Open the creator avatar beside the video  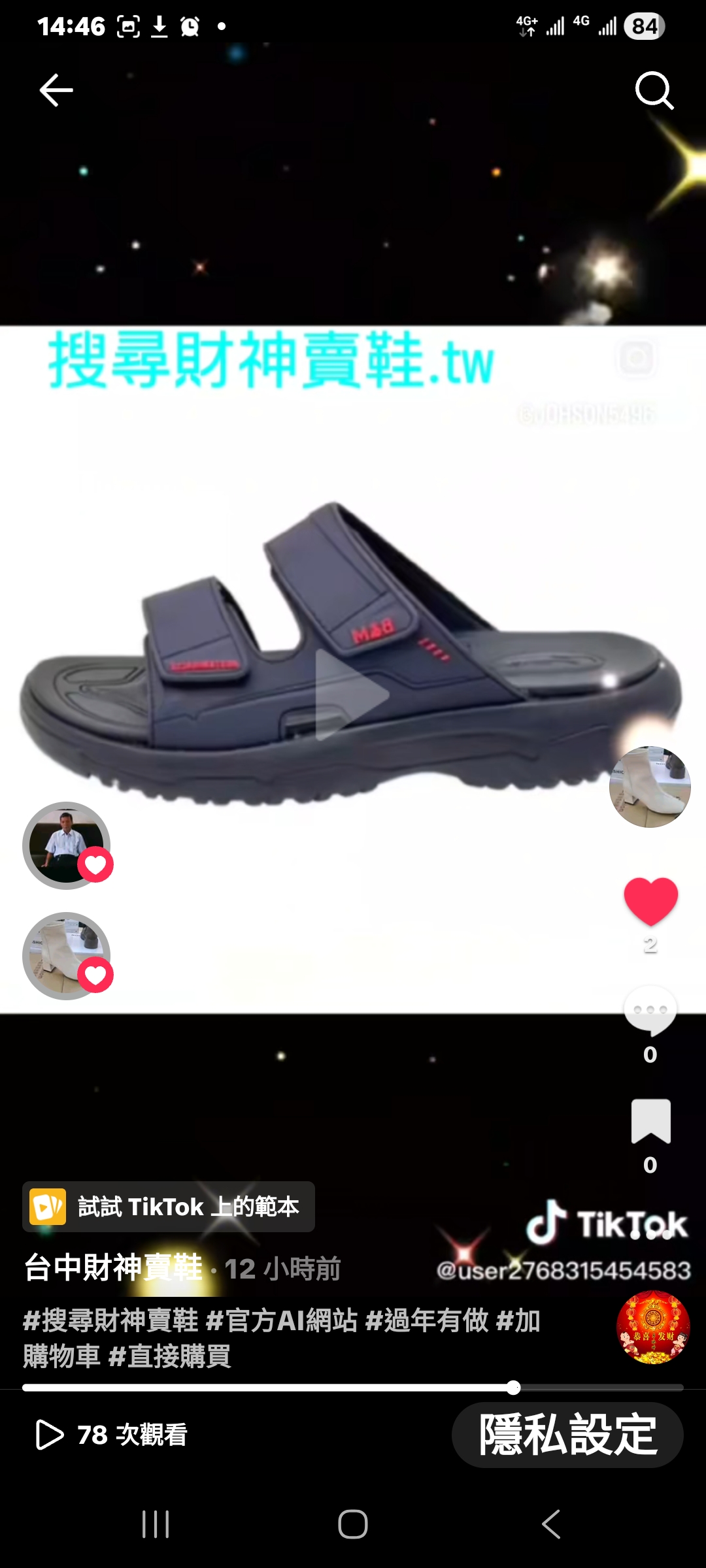pyautogui.click(x=650, y=787)
